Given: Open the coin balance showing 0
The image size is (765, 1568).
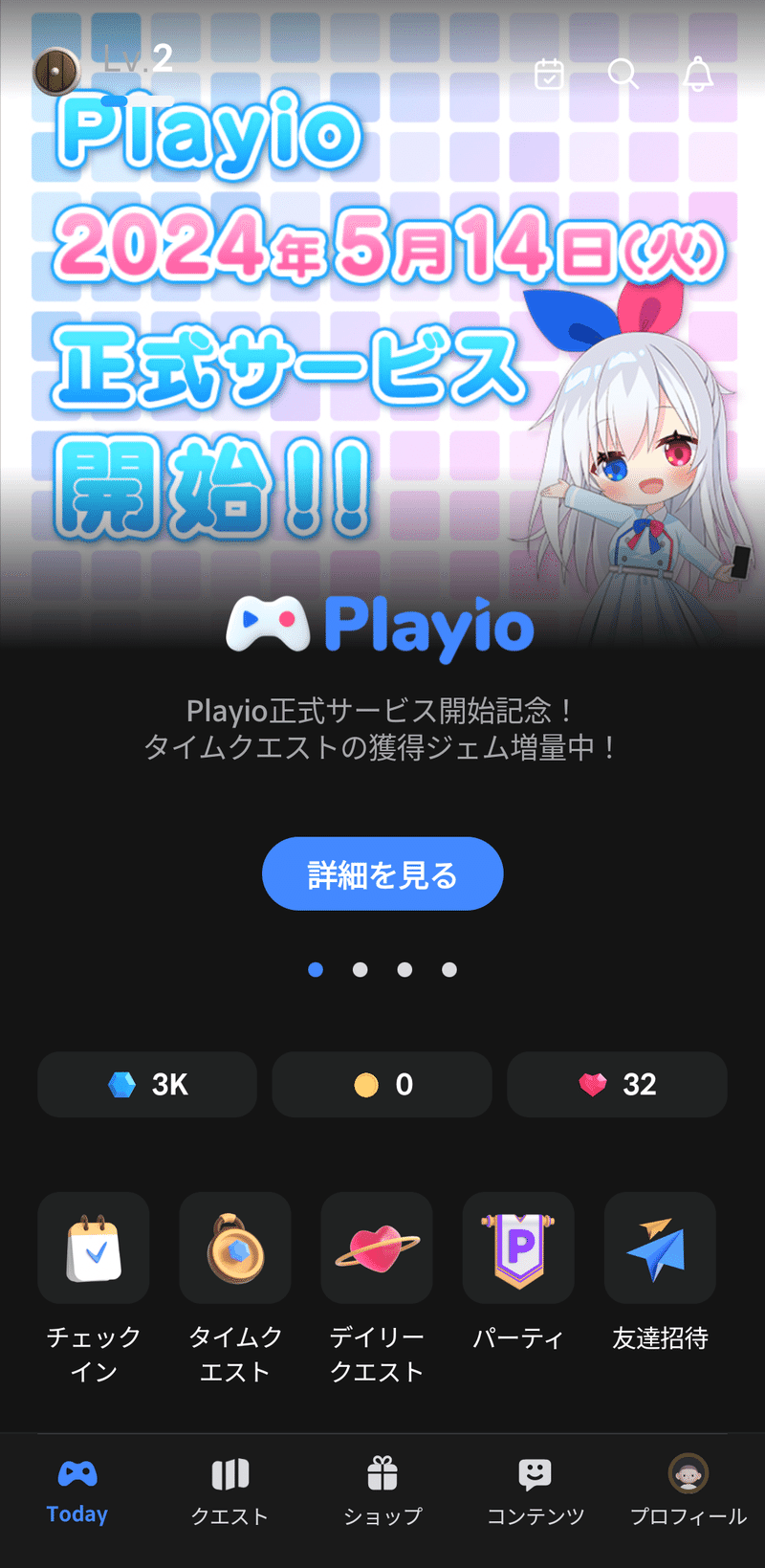Looking at the screenshot, I should click(x=382, y=1084).
